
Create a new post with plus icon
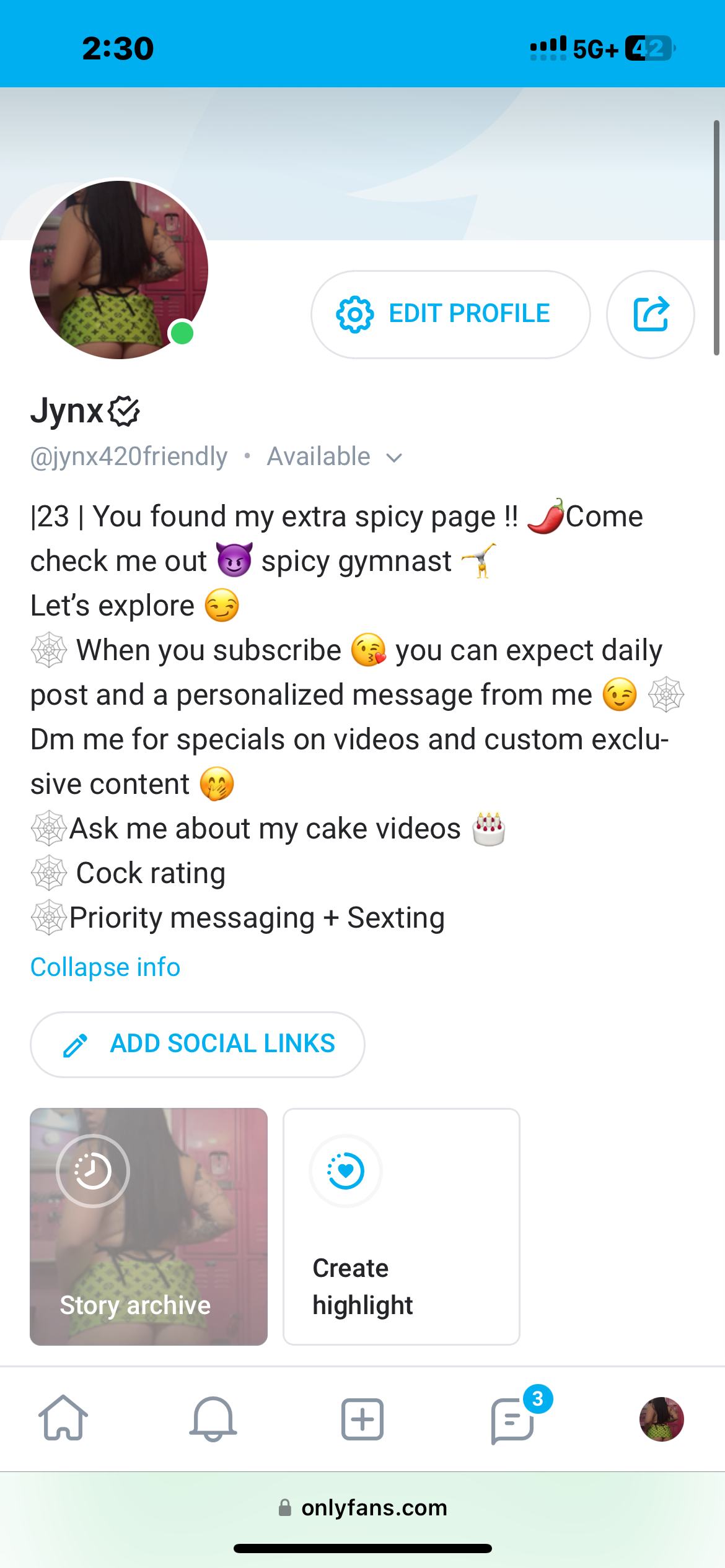[362, 1418]
